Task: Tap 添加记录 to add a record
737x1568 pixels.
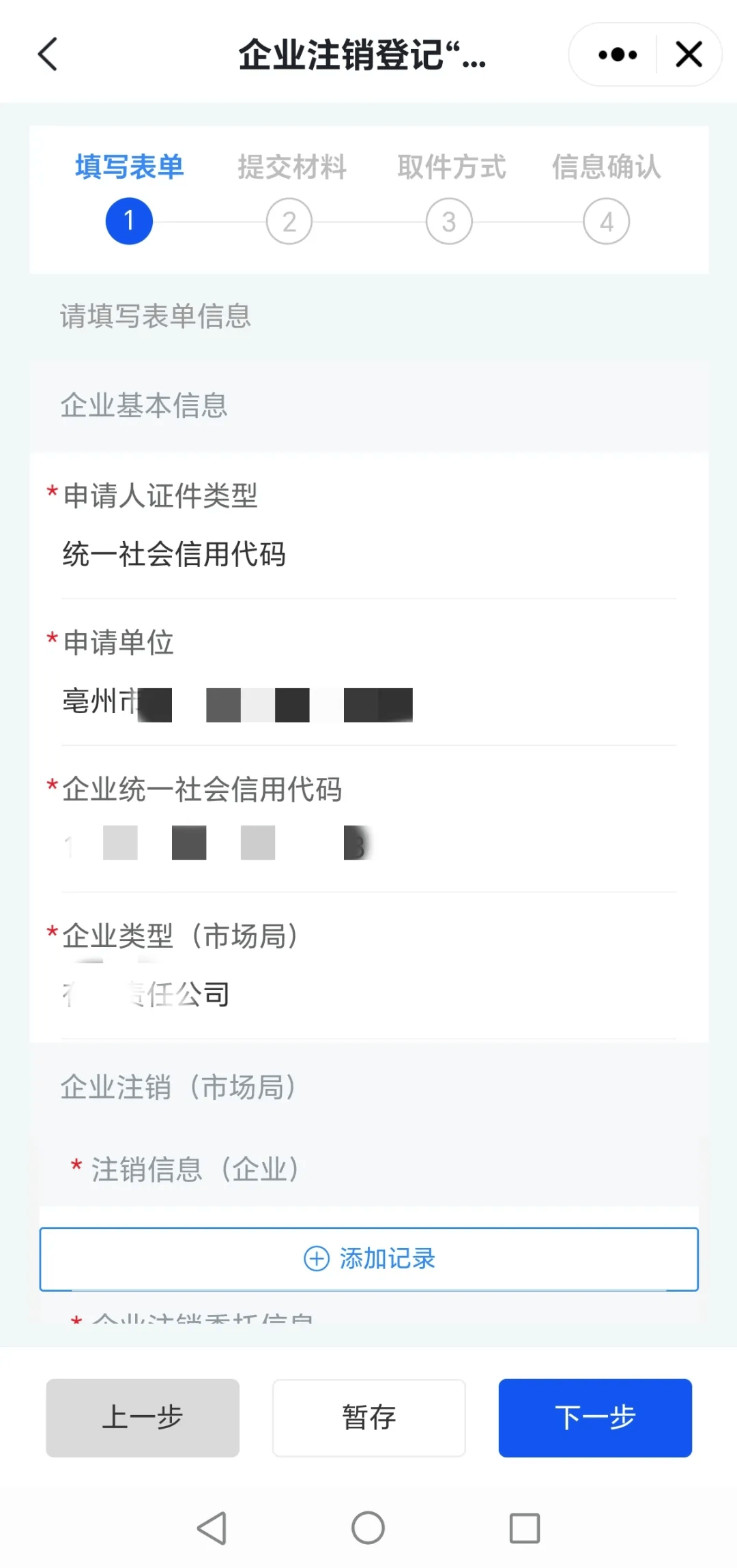Action: pos(369,1259)
